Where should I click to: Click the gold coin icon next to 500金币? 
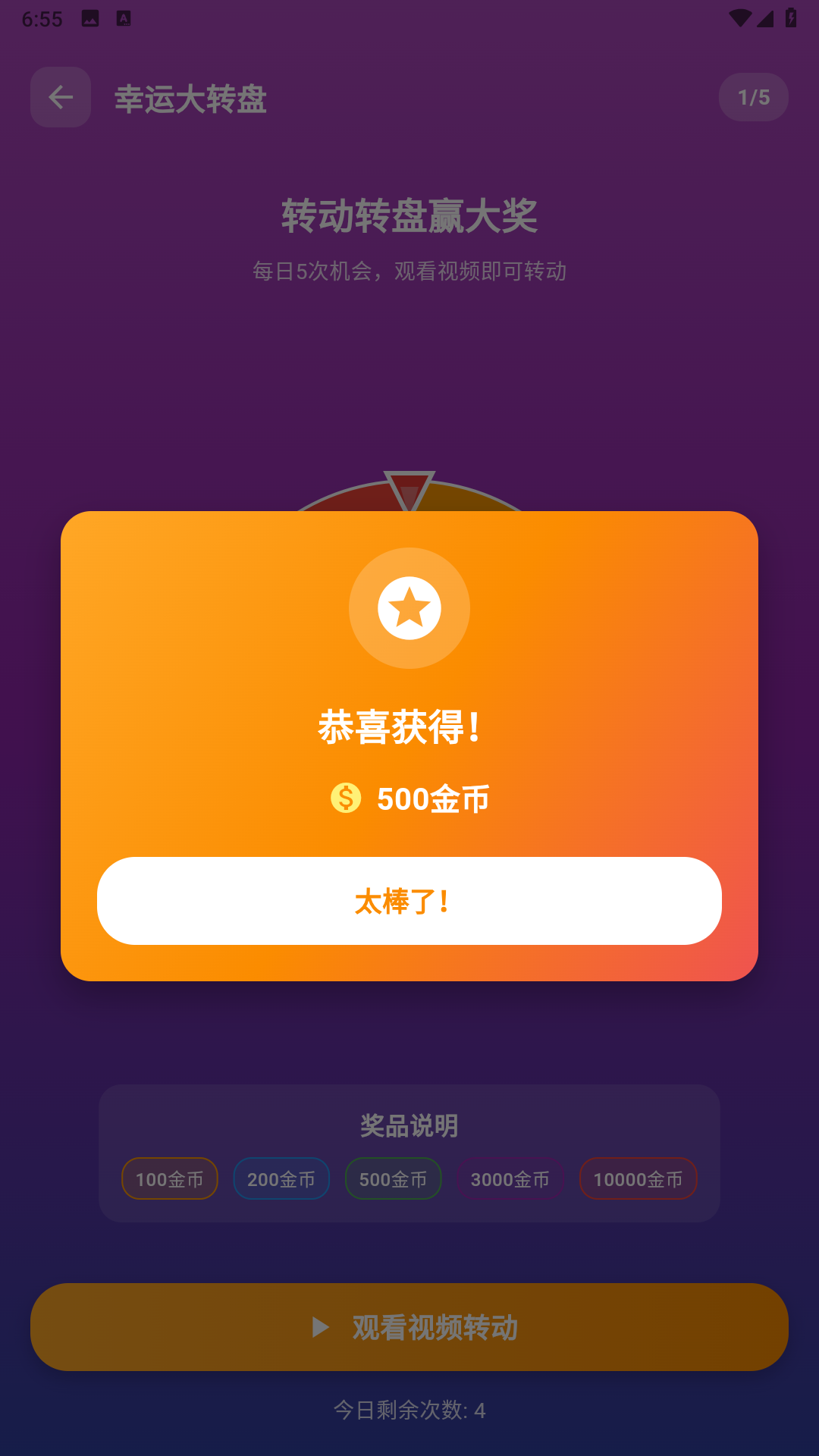[x=346, y=799]
